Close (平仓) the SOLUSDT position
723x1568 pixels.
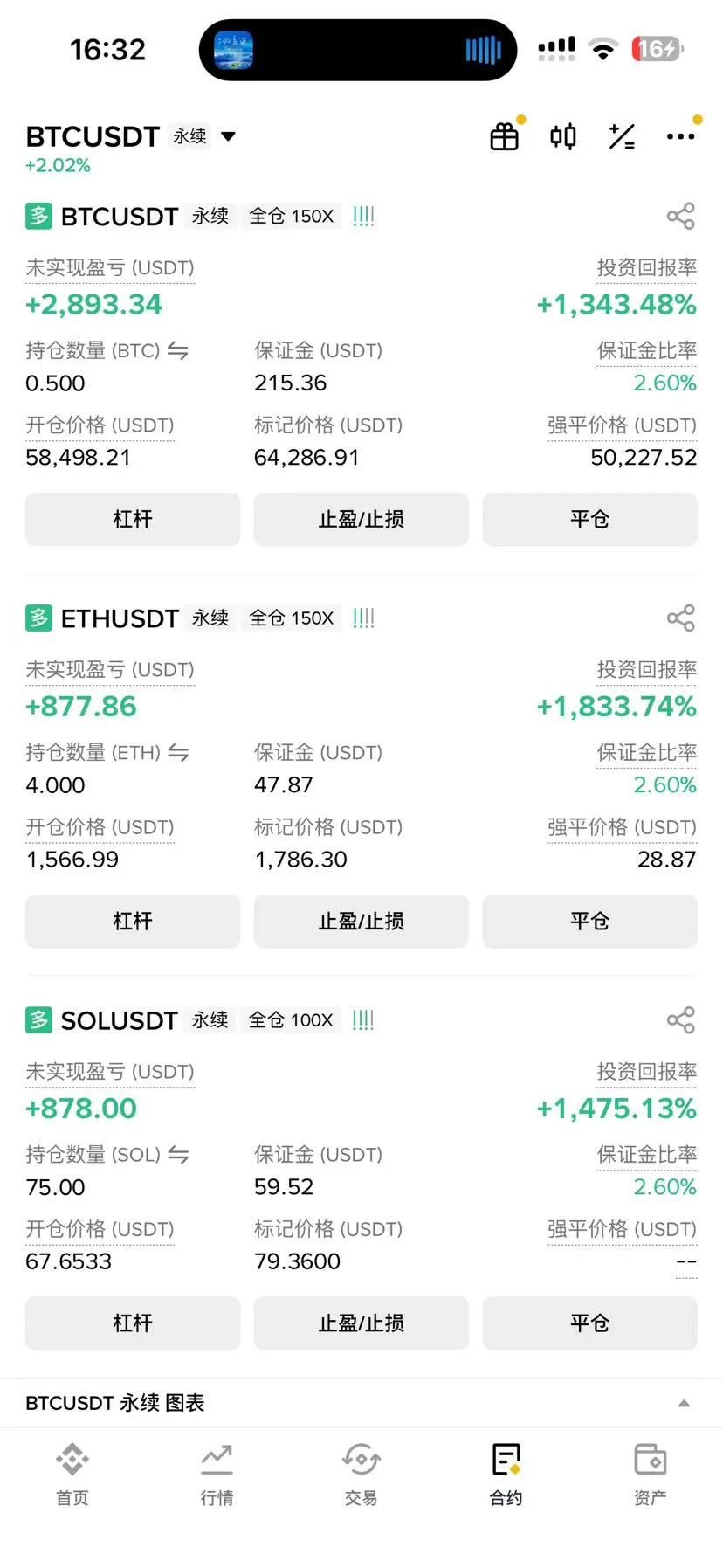pos(590,1323)
